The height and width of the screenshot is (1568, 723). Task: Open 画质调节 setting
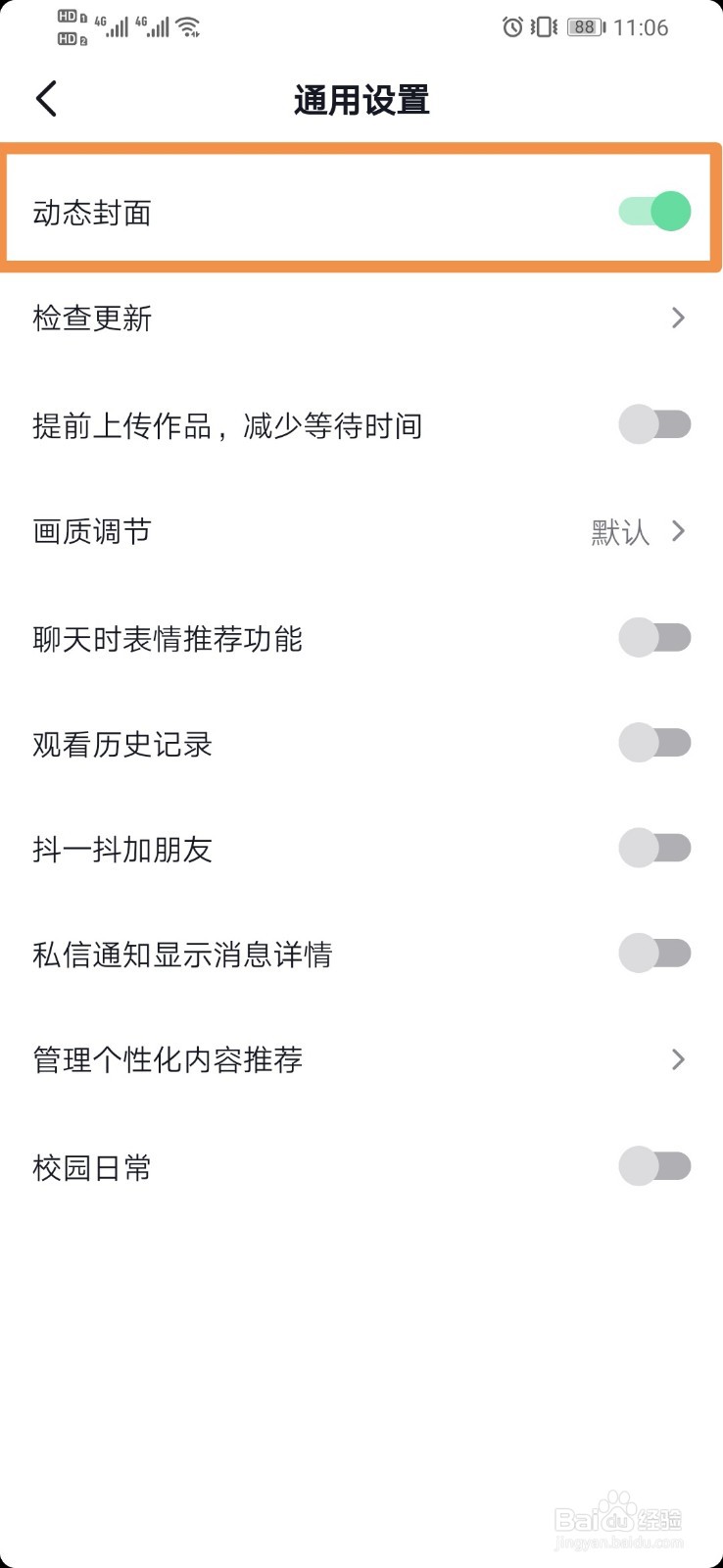(361, 532)
